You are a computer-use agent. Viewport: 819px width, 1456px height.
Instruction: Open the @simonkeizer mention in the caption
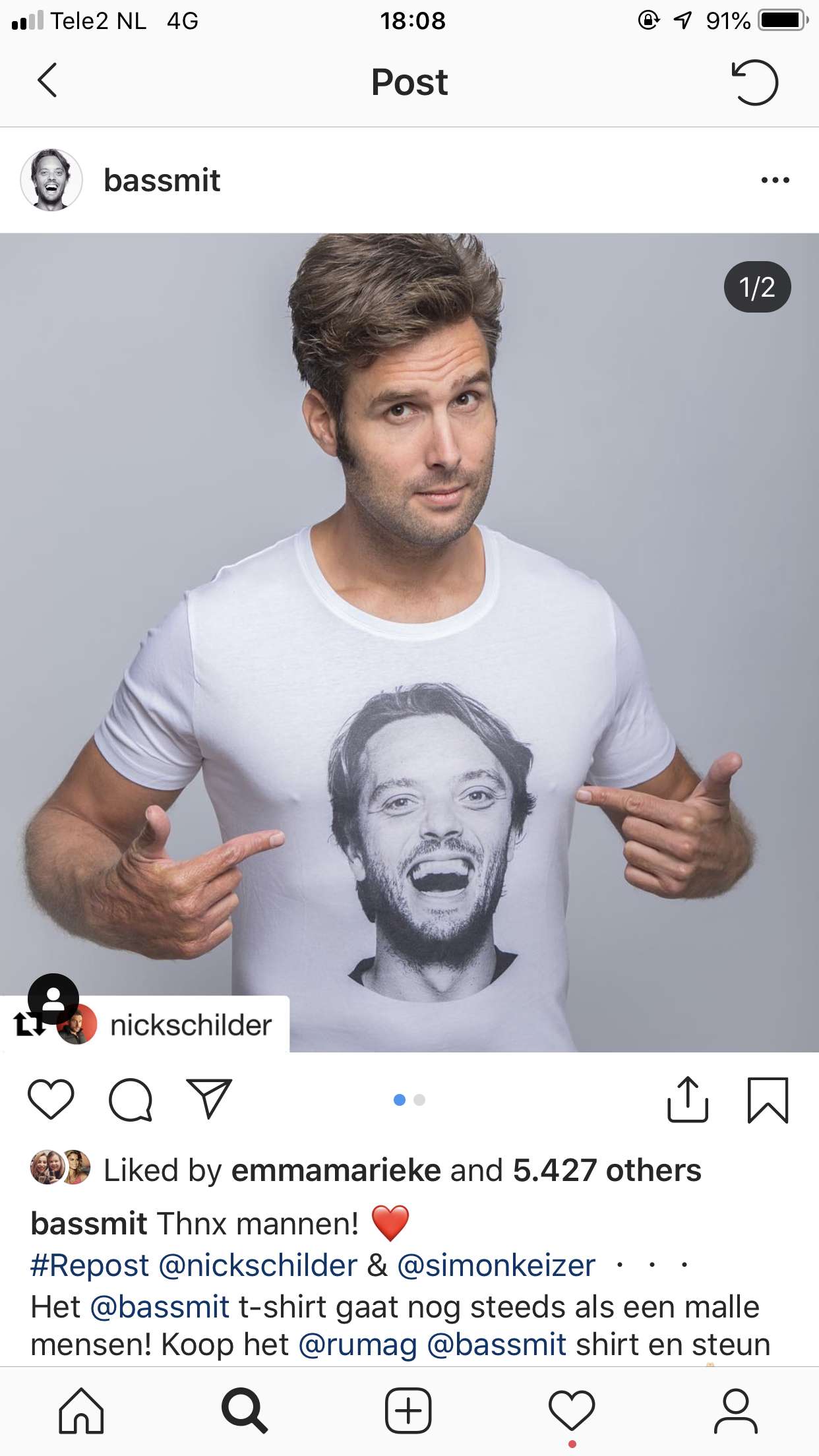pyautogui.click(x=496, y=1265)
